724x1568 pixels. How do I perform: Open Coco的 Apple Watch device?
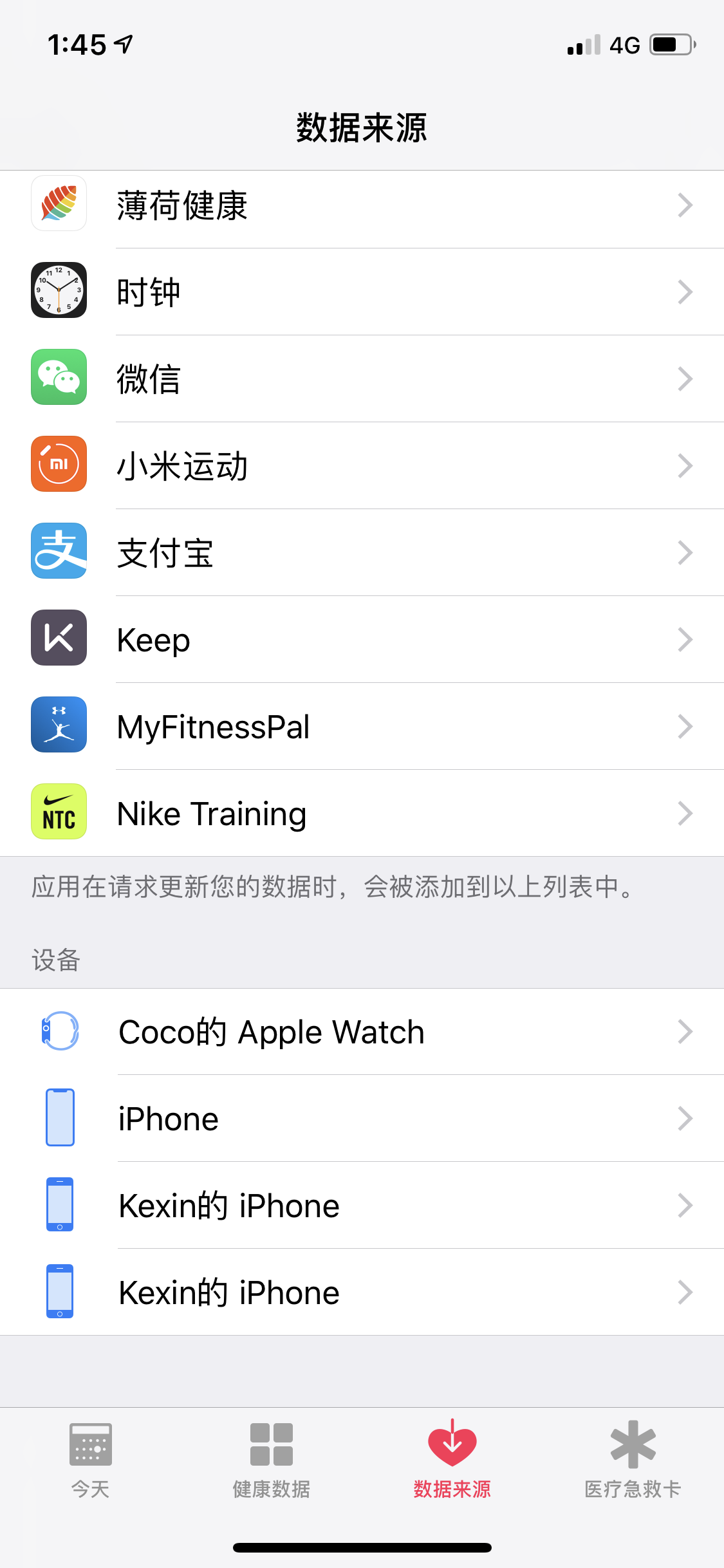360,1031
